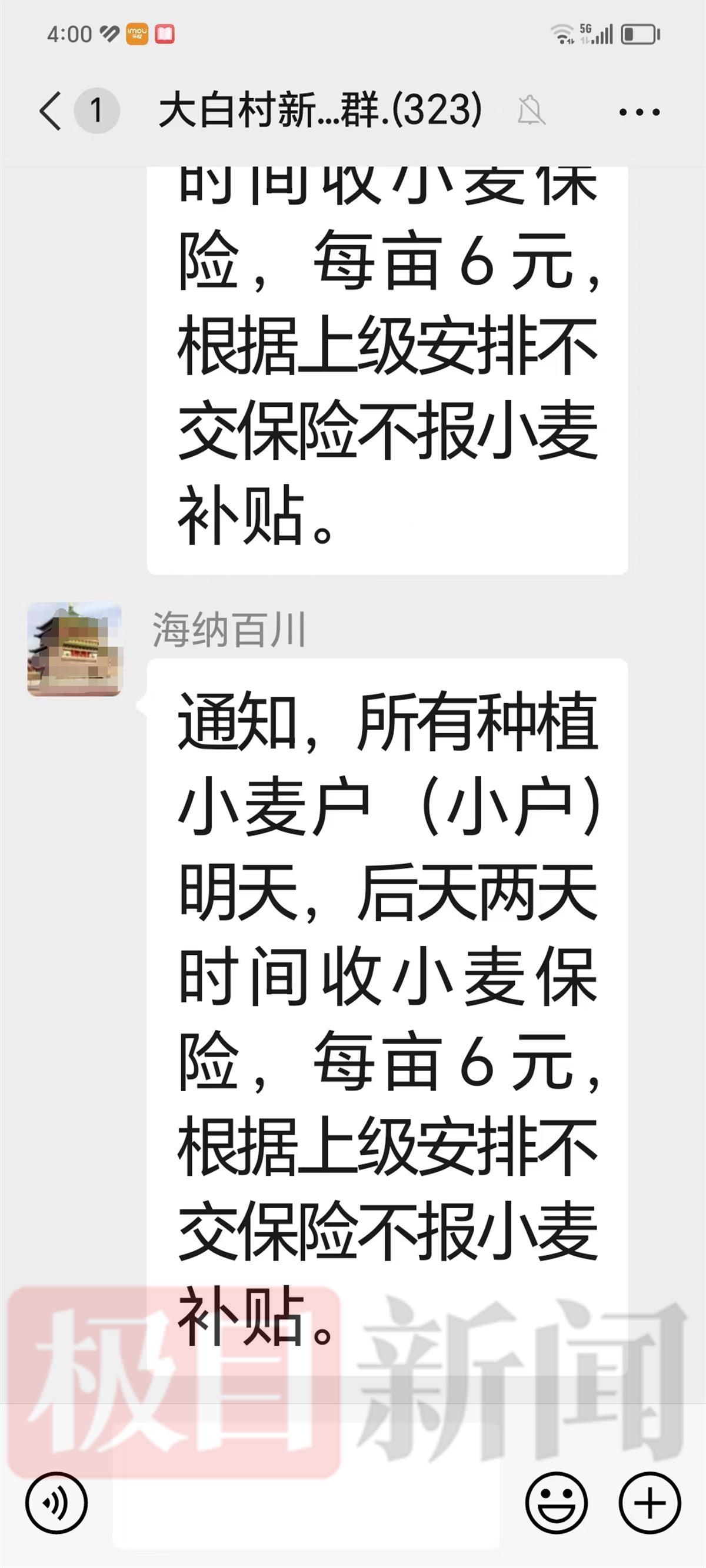Open the emoji picker
The height and width of the screenshot is (1568, 706).
(x=556, y=1503)
